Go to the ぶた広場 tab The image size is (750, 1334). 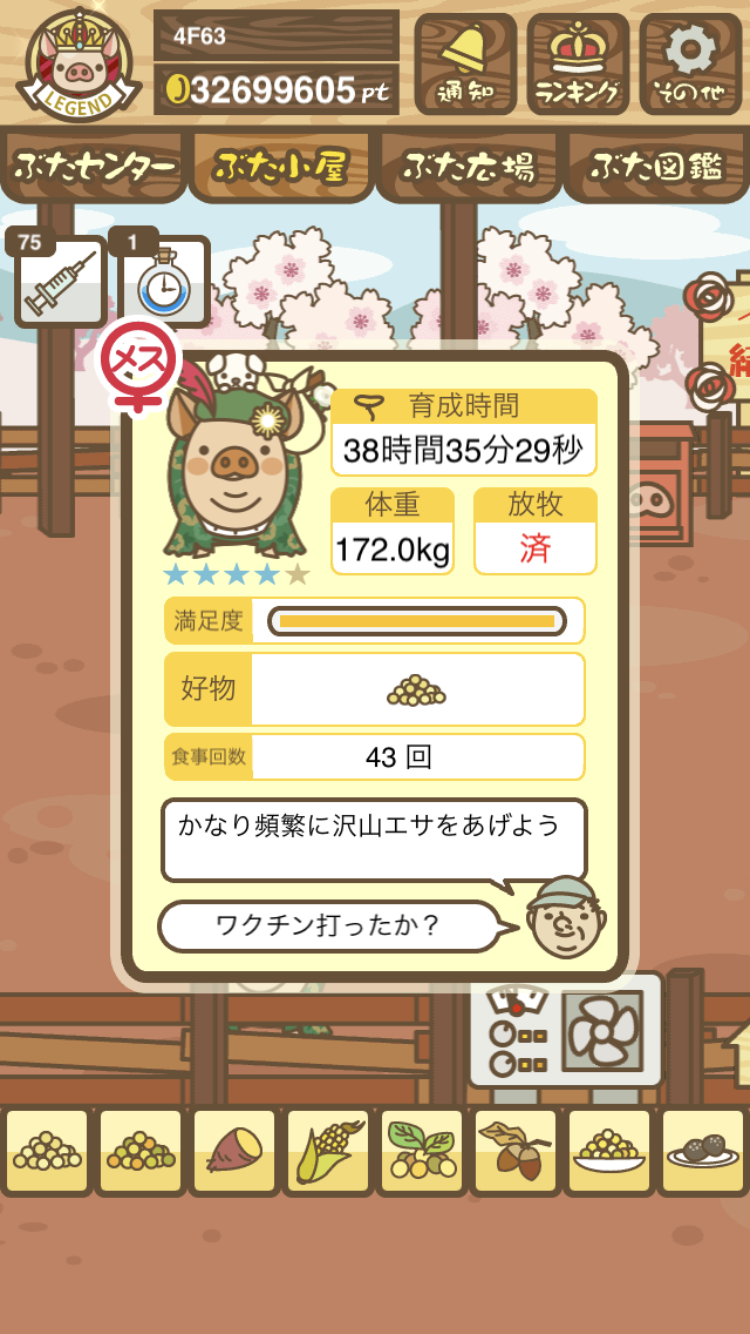468,166
